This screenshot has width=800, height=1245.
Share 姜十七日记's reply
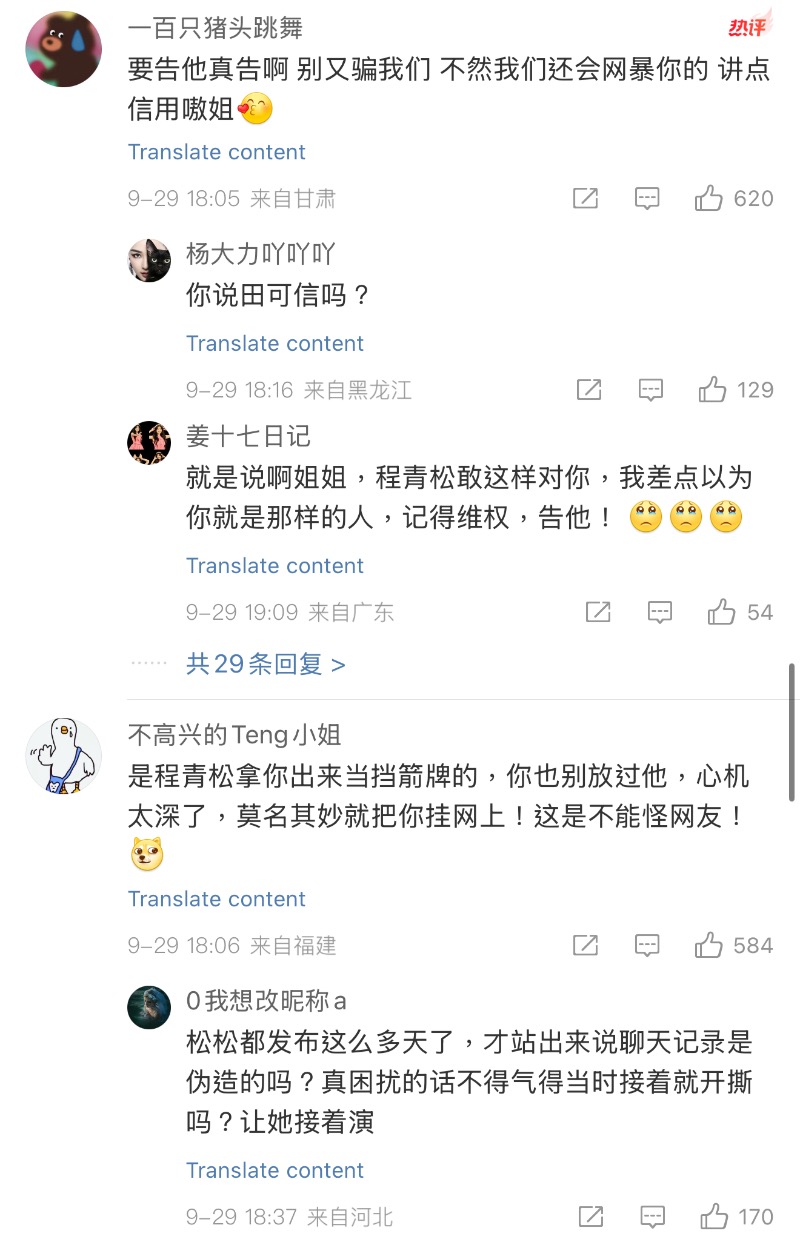[x=598, y=612]
